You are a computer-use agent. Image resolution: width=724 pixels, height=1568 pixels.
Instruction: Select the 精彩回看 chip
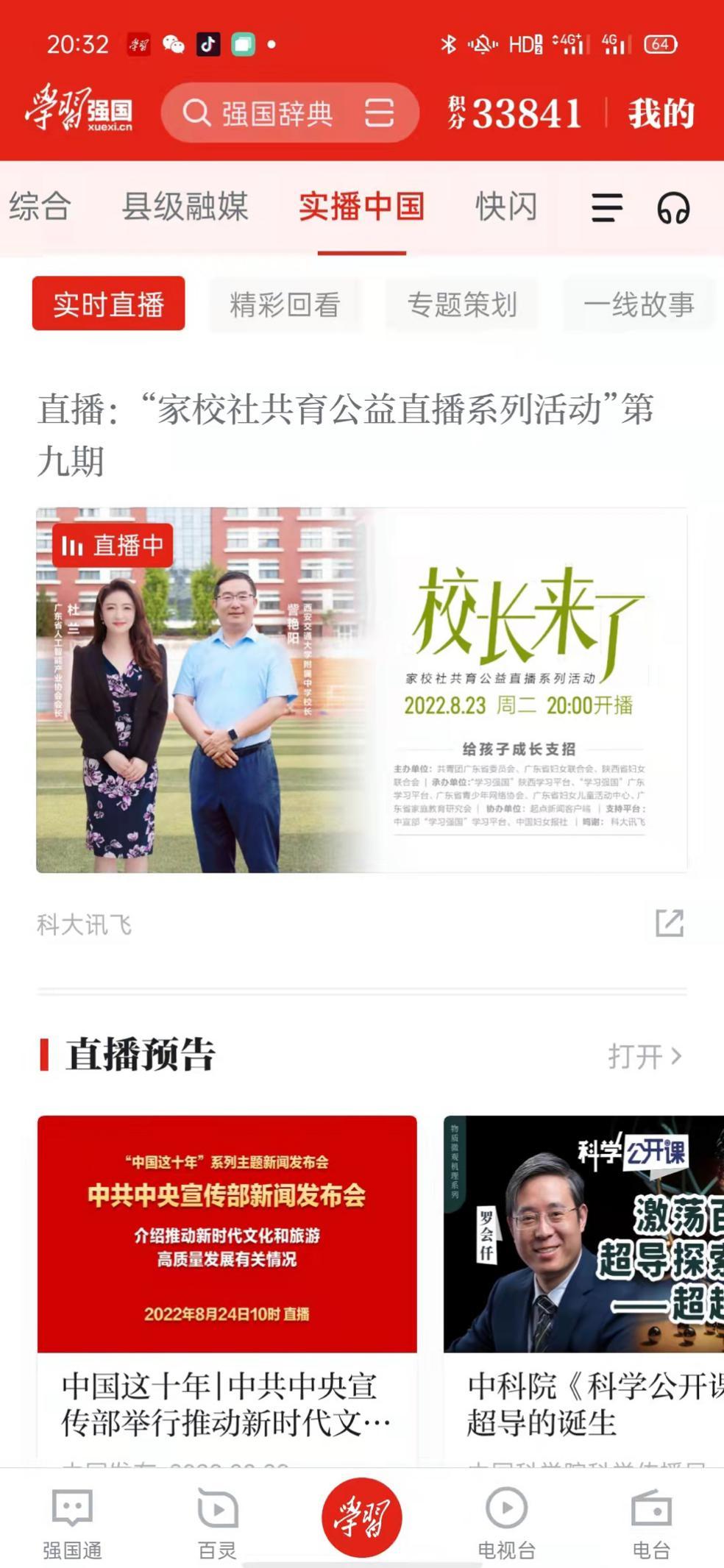pyautogui.click(x=285, y=304)
